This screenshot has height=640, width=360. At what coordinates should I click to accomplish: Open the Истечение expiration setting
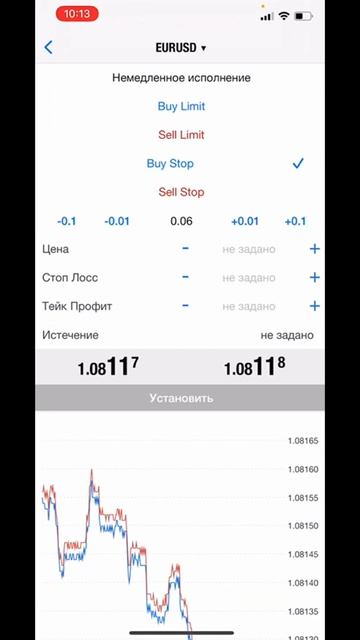[x=180, y=335]
